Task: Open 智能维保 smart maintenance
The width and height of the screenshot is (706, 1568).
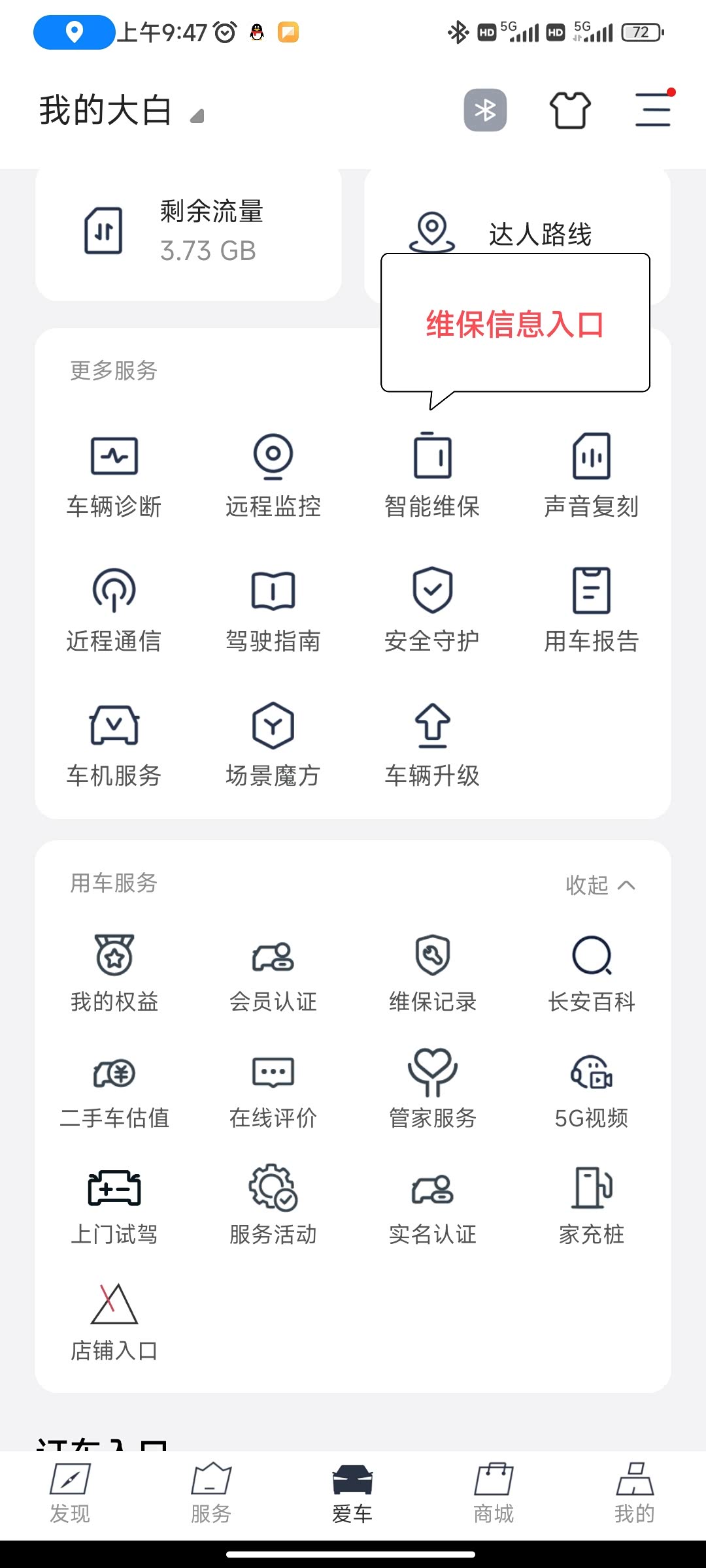Action: [x=432, y=474]
